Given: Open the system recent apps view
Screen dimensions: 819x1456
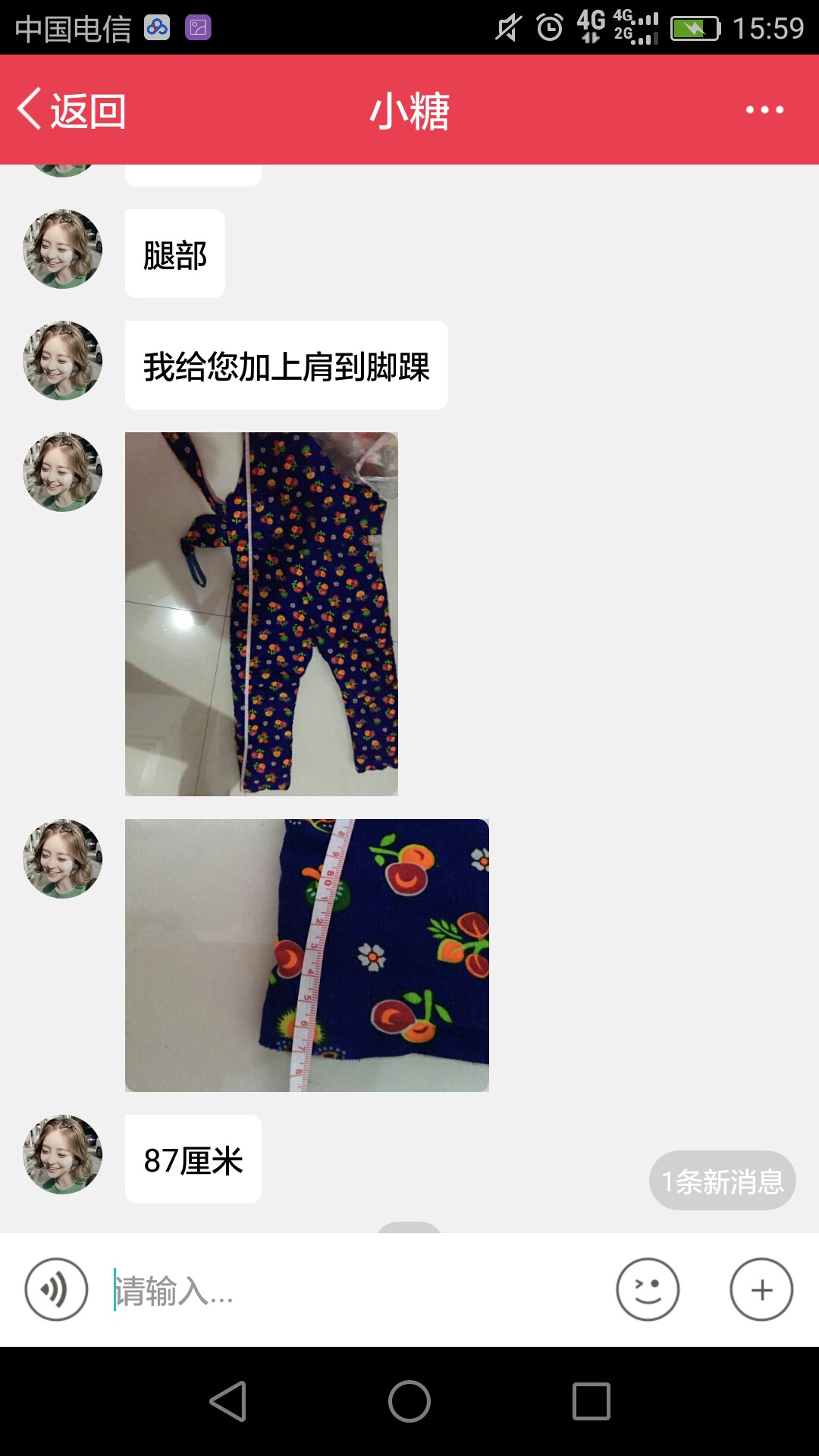Looking at the screenshot, I should [x=591, y=1401].
